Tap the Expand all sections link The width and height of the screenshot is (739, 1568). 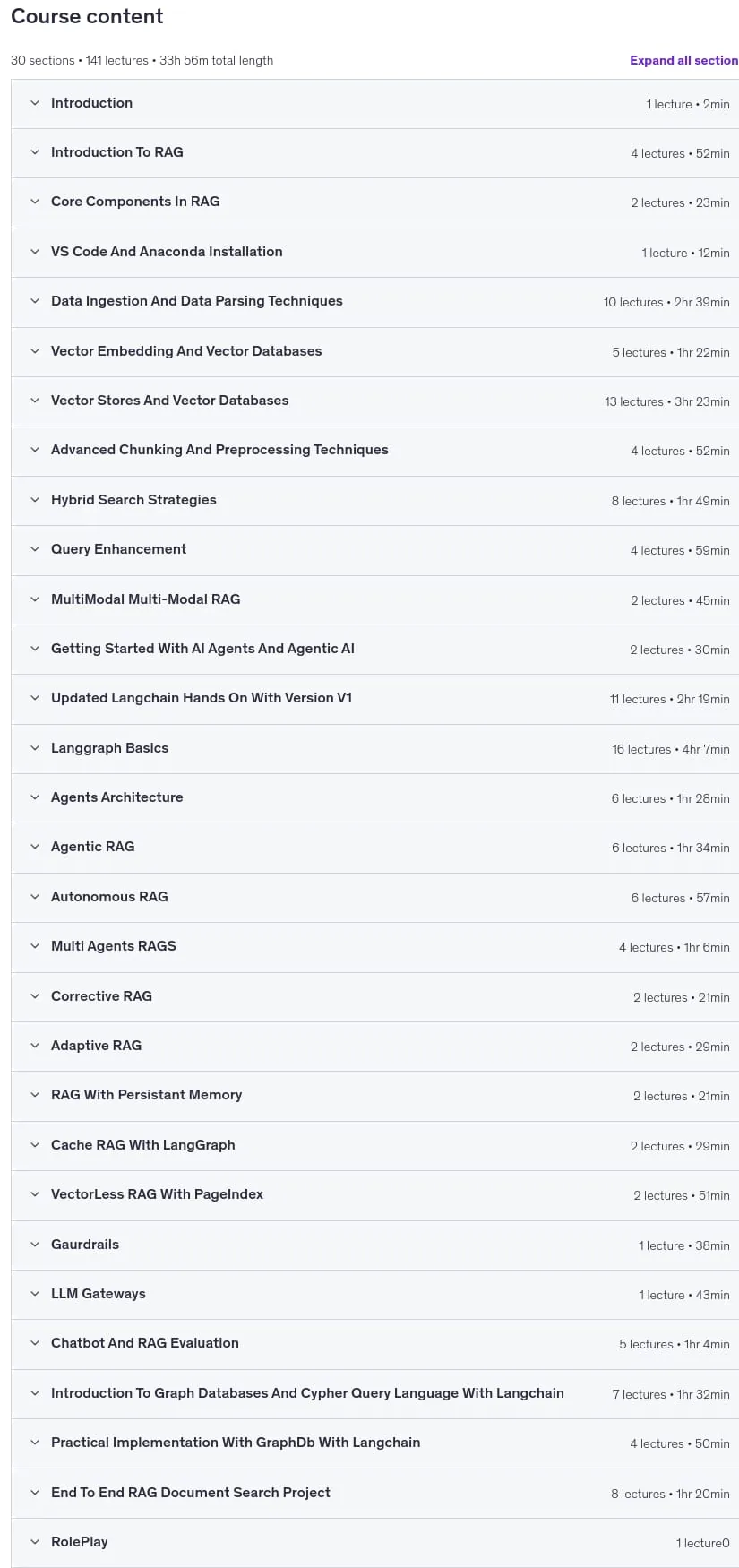pyautogui.click(x=683, y=60)
